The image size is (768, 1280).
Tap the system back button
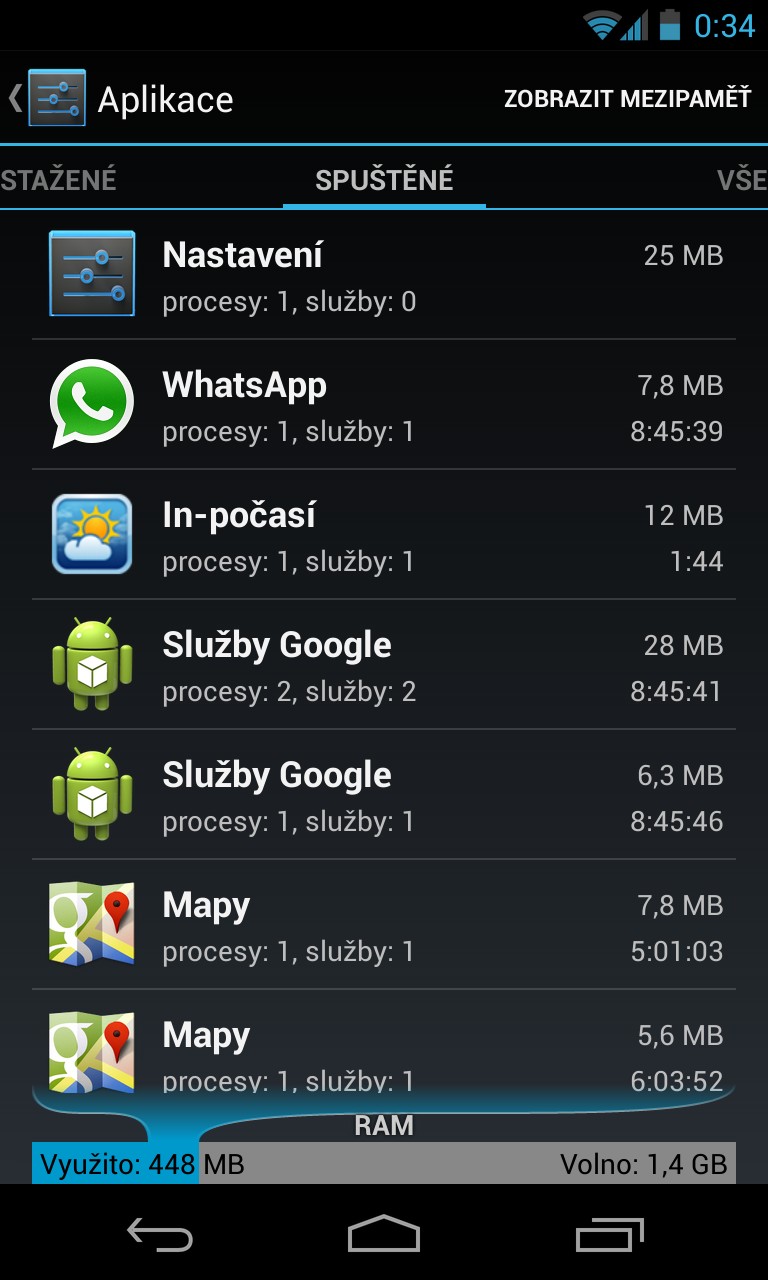(x=160, y=1235)
